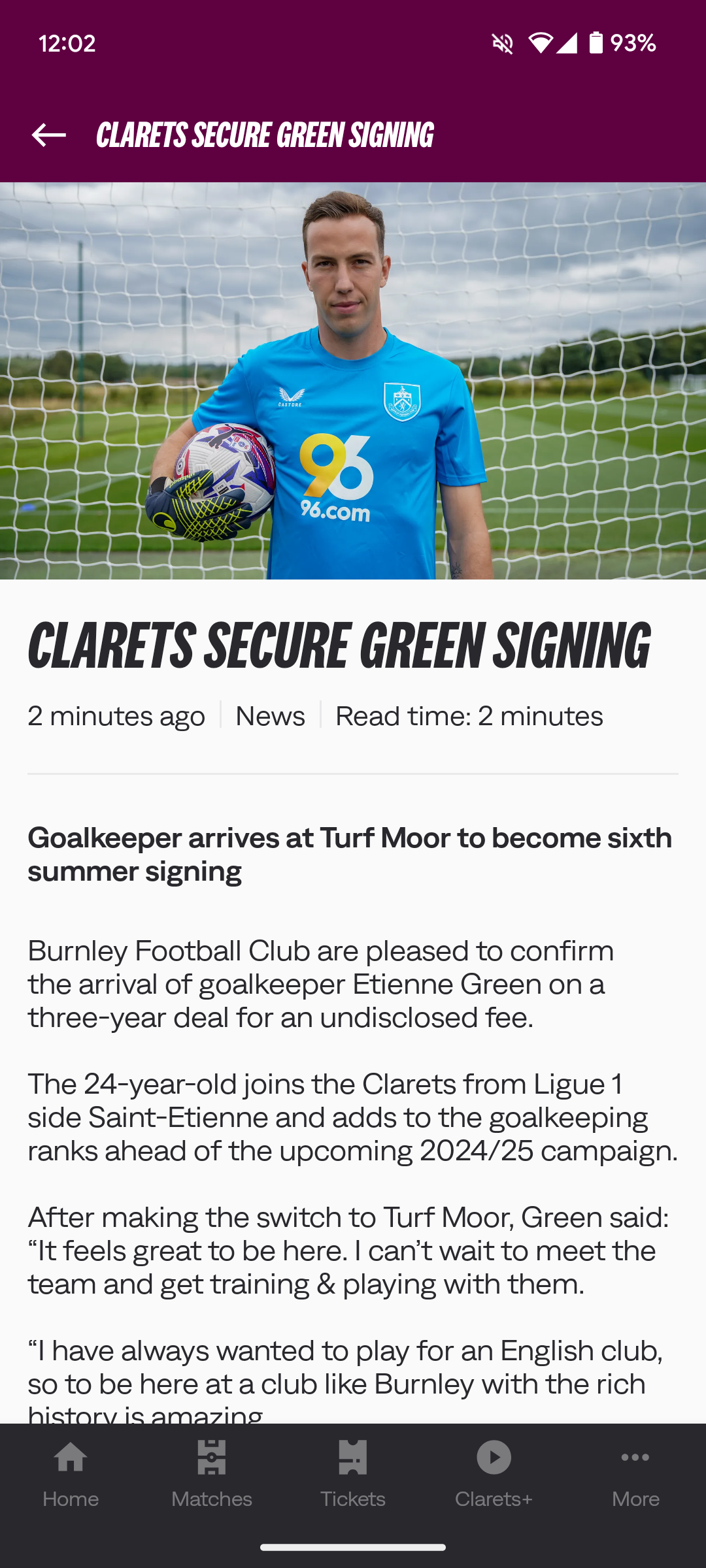Switch to the Home tab
706x1568 pixels.
[x=71, y=1475]
